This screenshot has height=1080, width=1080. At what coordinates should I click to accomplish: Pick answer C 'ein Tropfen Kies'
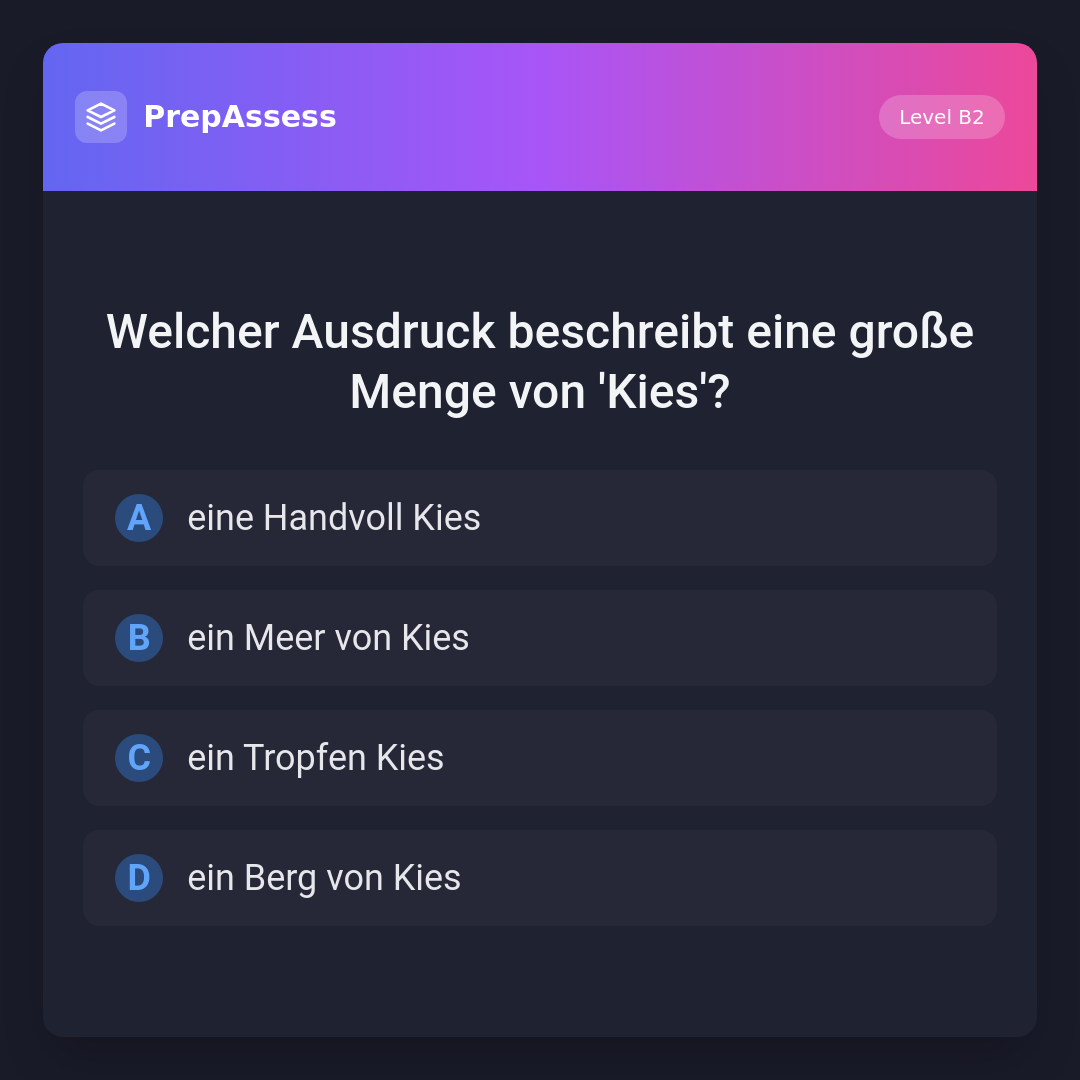[x=539, y=758]
